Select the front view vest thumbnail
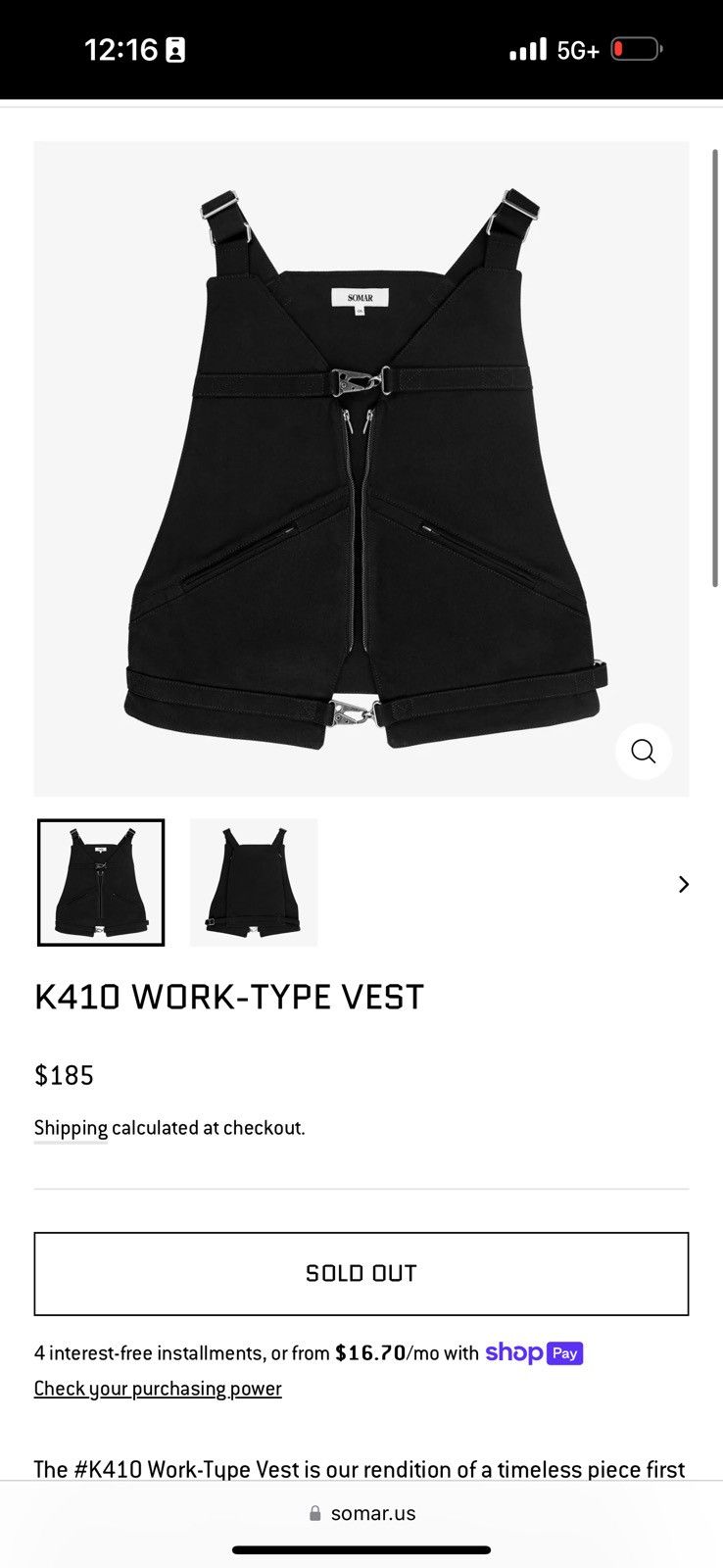 pos(101,883)
